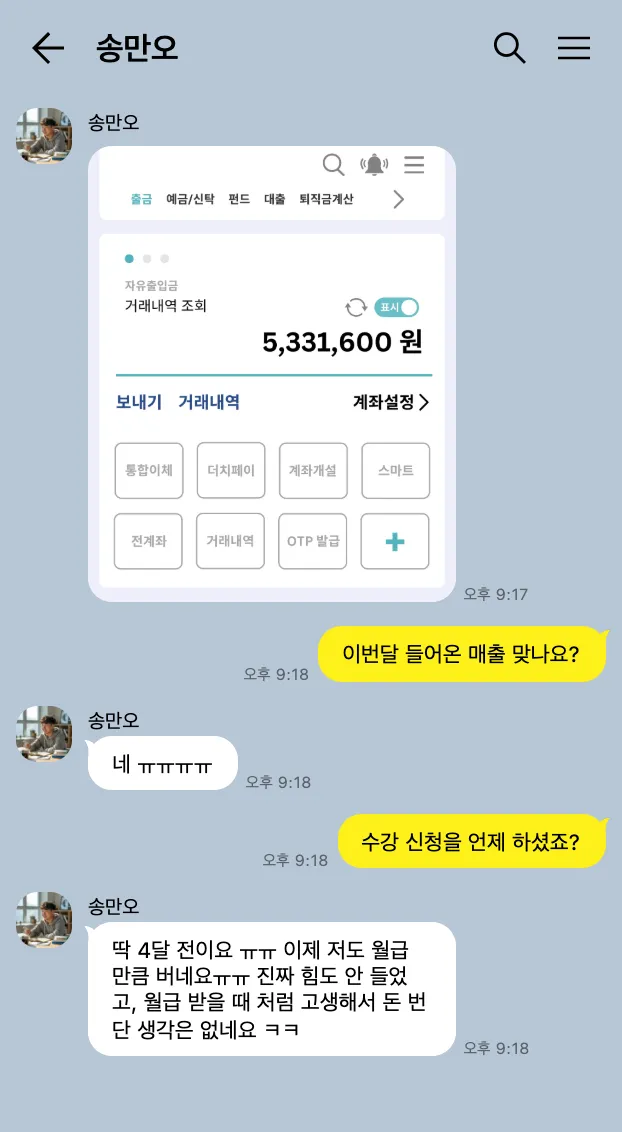View 송만오's profile photo beside the screenshot
The image size is (622, 1132).
44,136
